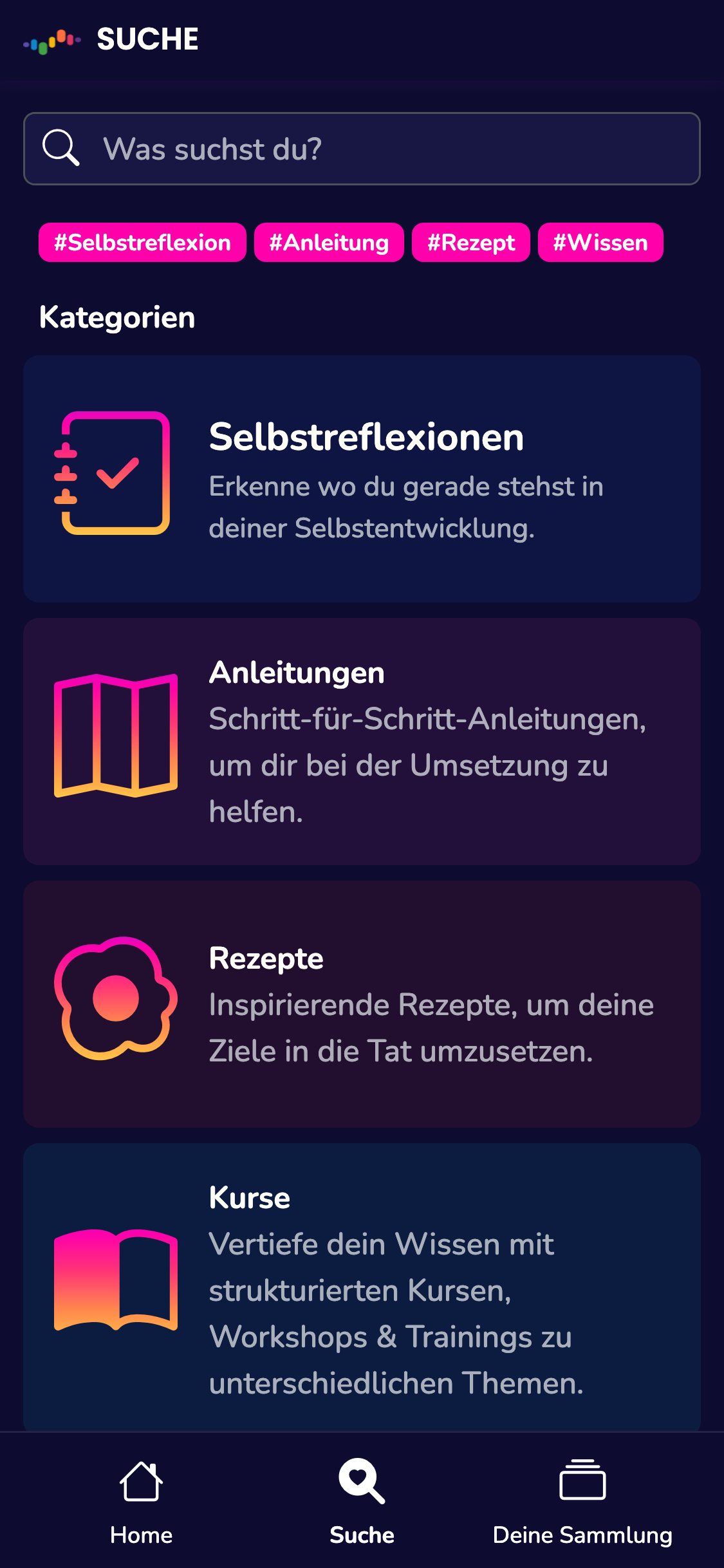View the Rezepte category card
Screen dimensions: 724x1568
click(x=362, y=1004)
